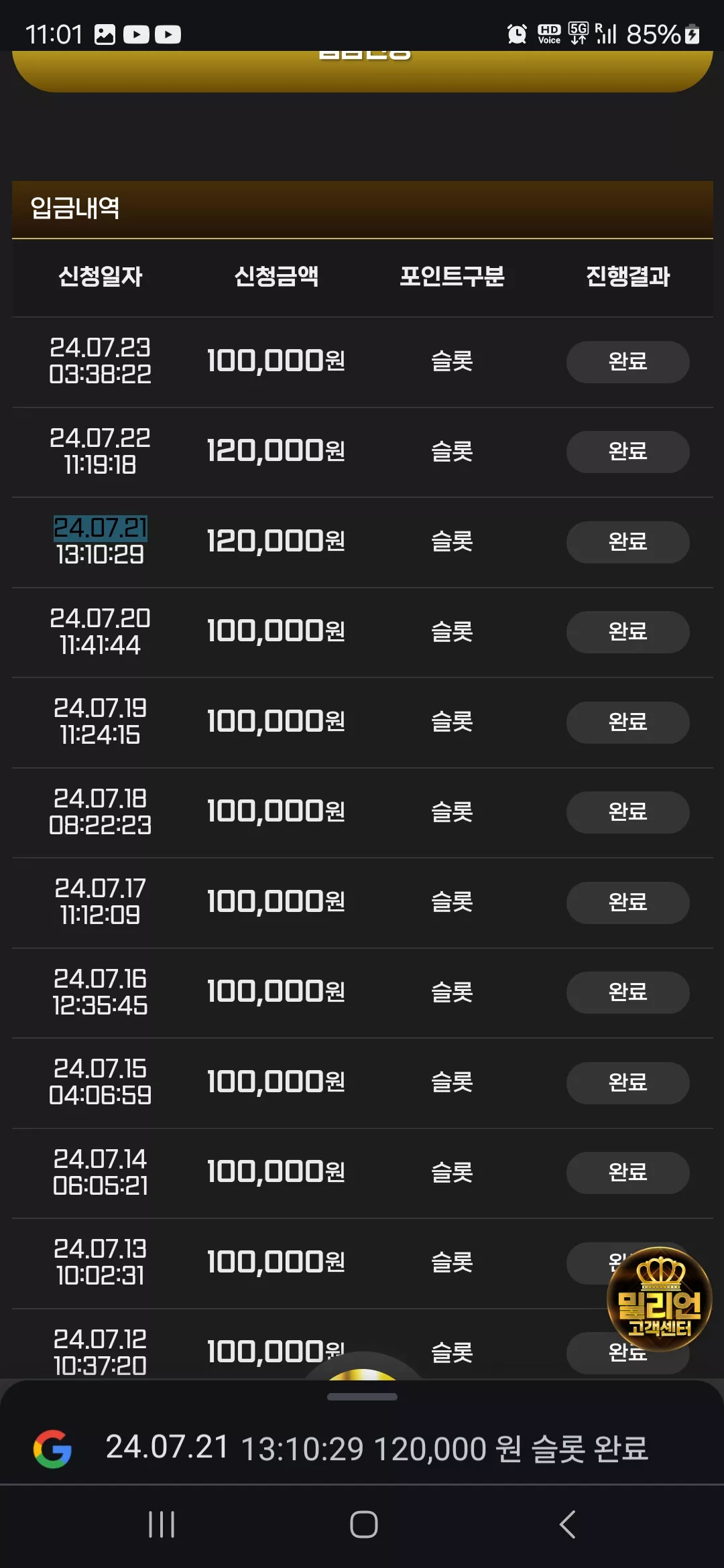Tap the 완료 button for 24.07.23 deposit
Viewport: 724px width, 1568px height.
coord(627,362)
